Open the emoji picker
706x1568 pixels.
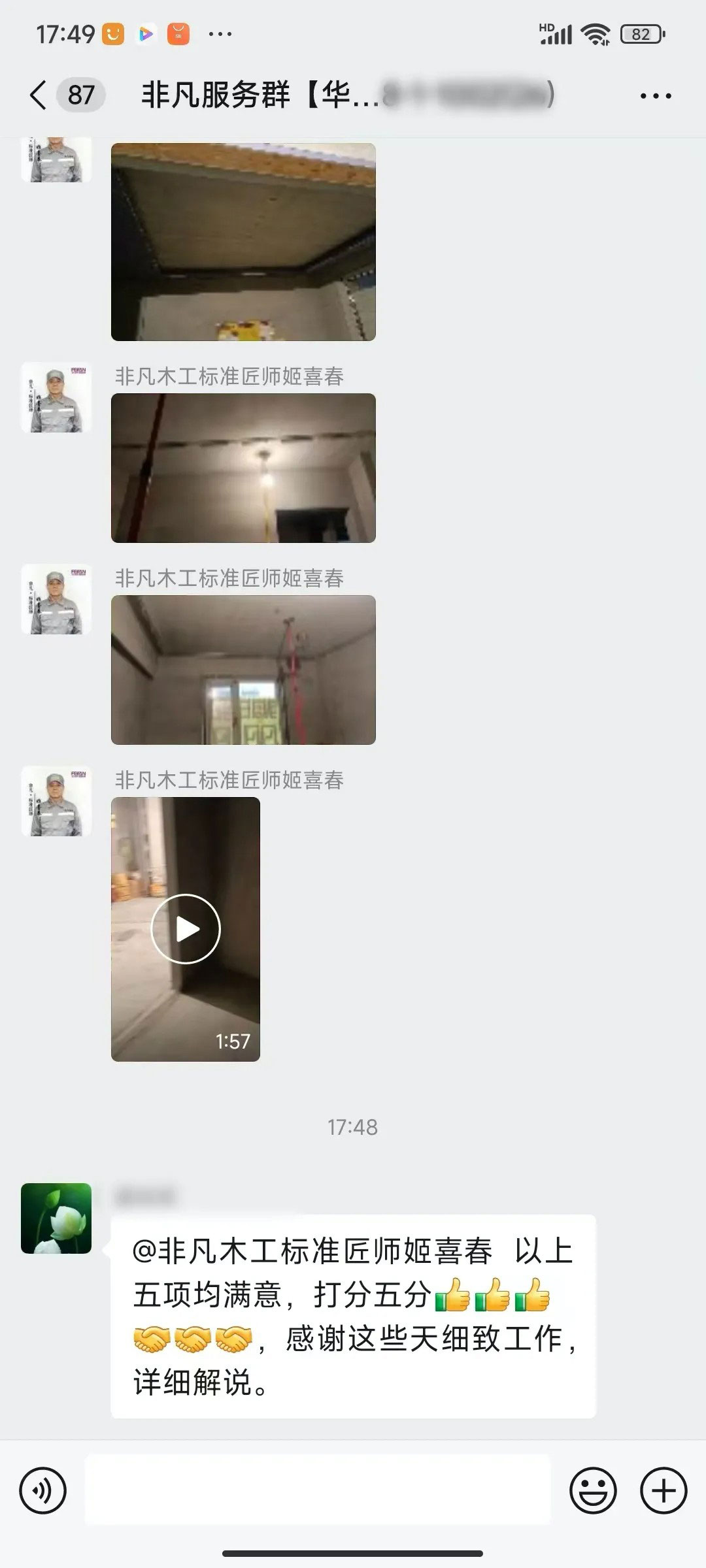[593, 1492]
